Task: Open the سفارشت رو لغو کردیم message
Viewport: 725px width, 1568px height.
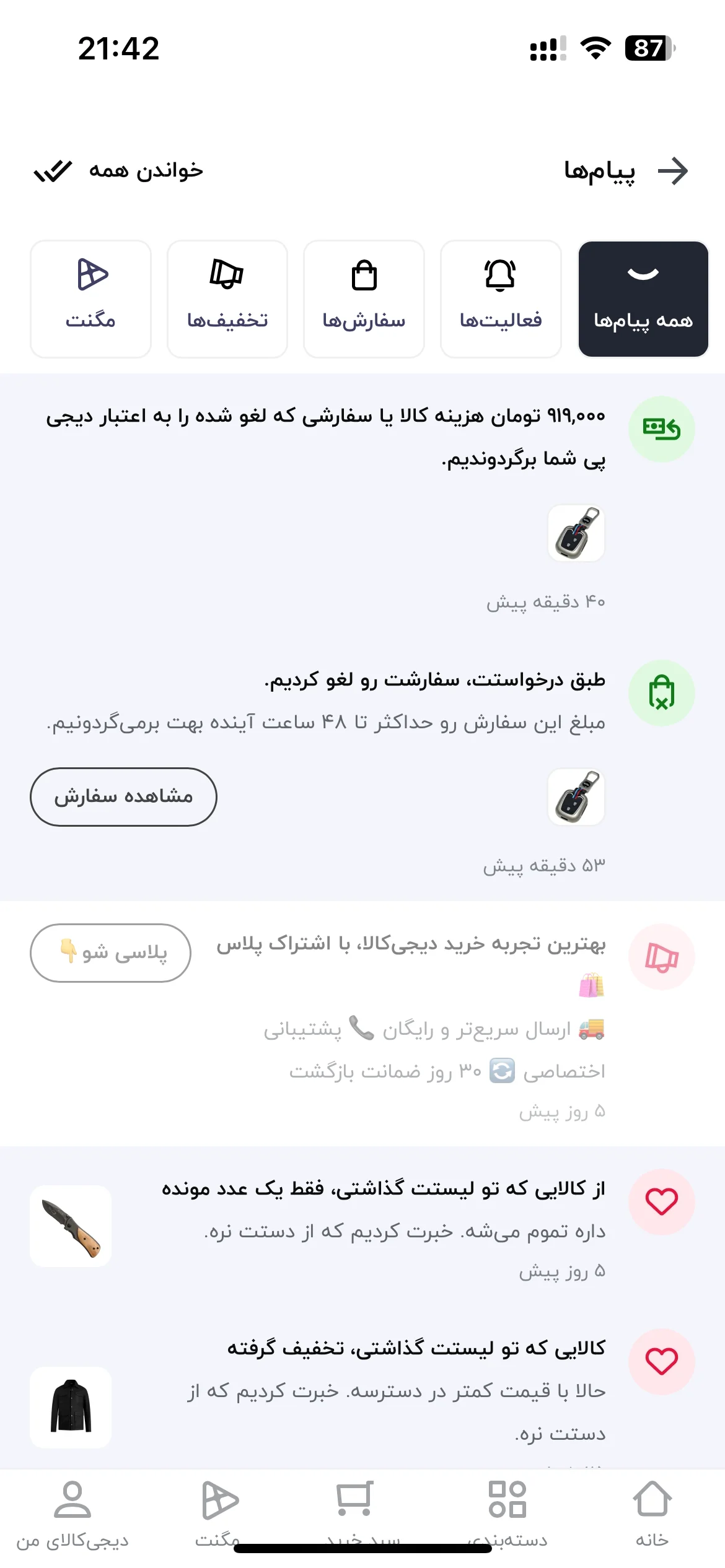Action: pos(362,769)
